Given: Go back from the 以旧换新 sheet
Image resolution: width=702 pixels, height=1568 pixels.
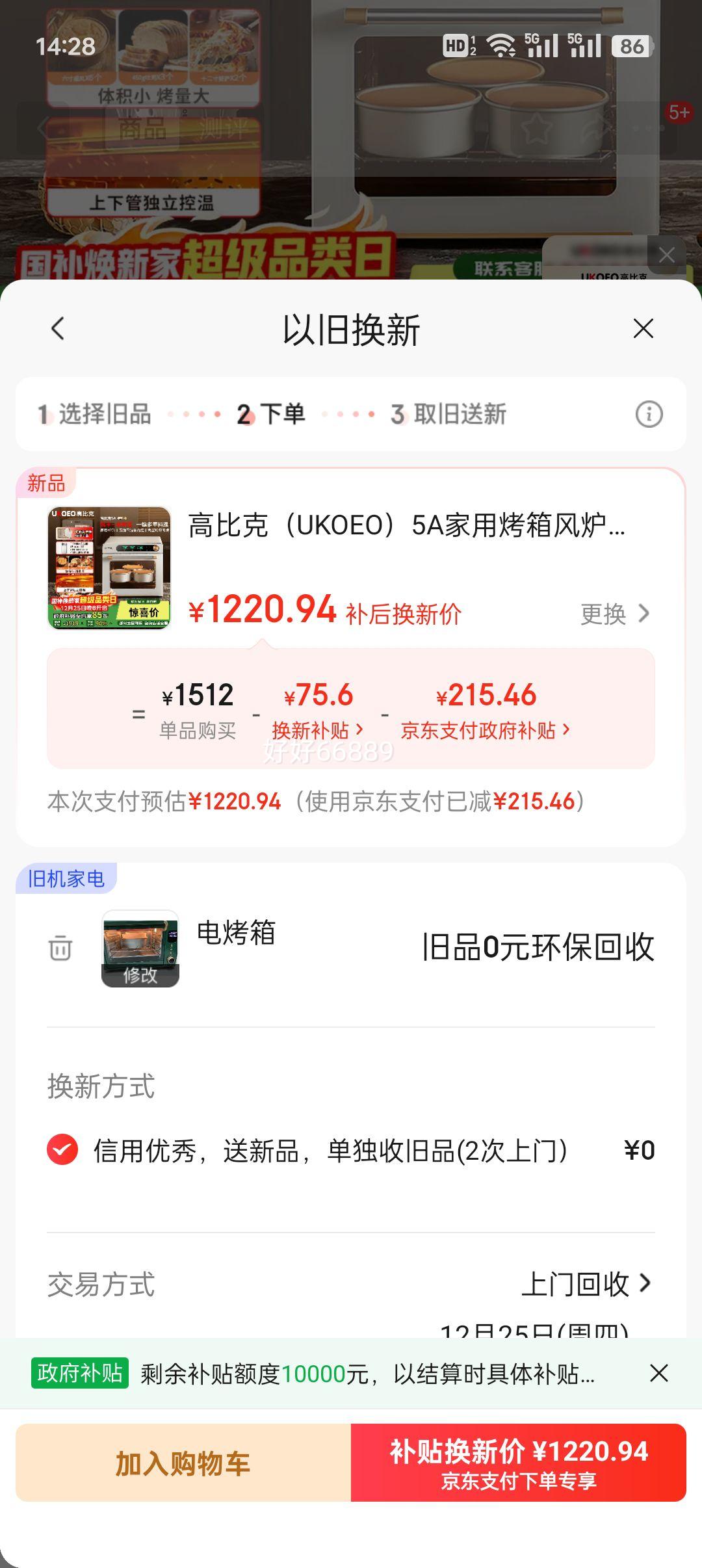Looking at the screenshot, I should pyautogui.click(x=58, y=328).
